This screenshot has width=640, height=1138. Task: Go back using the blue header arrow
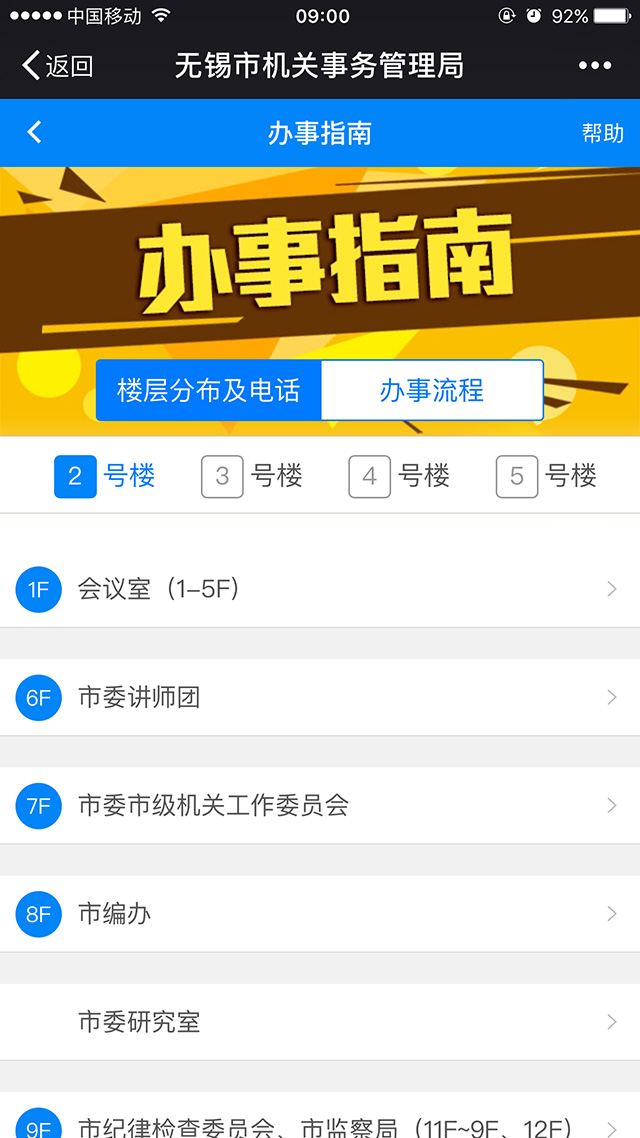(x=34, y=132)
